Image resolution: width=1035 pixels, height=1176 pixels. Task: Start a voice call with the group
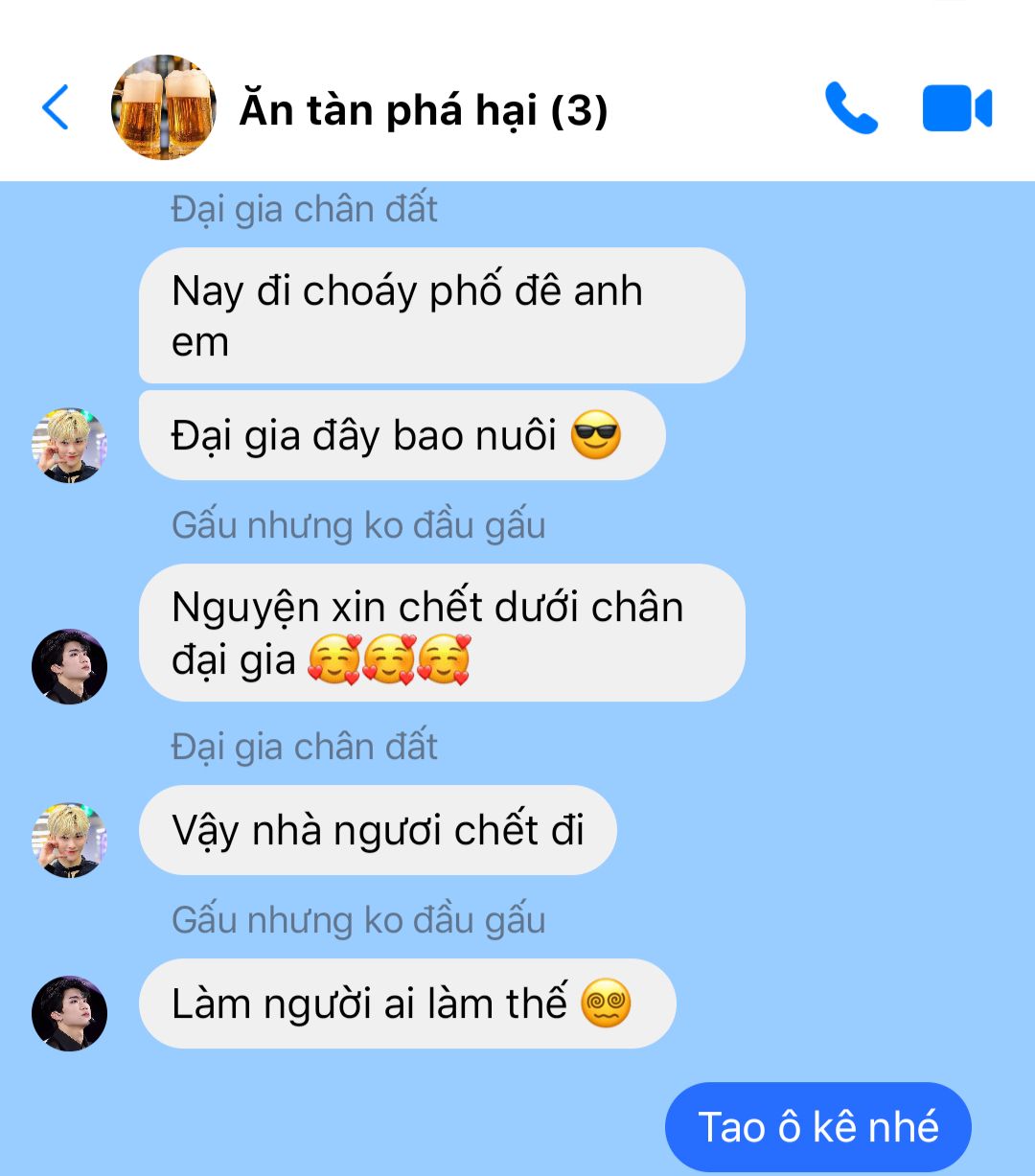tap(850, 107)
